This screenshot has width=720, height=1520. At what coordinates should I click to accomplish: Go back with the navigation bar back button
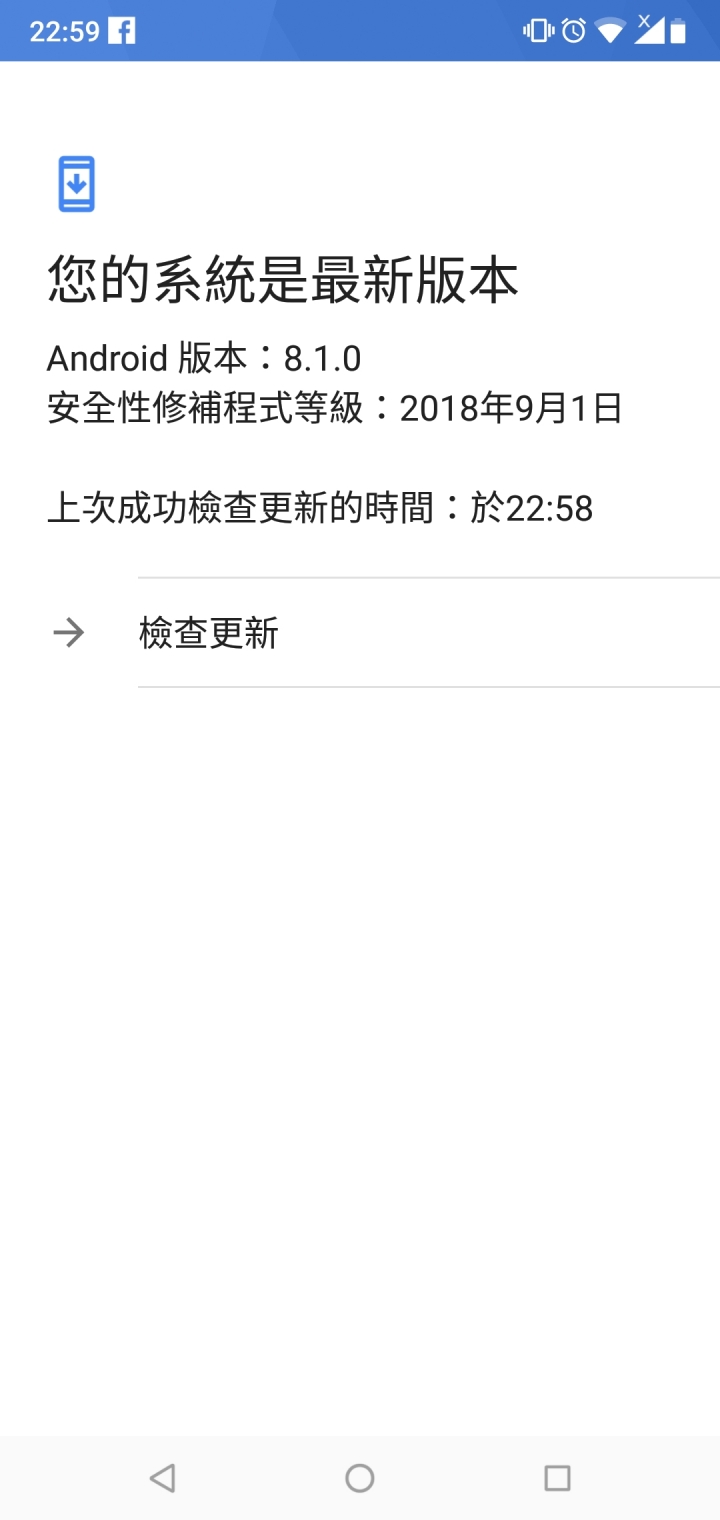tap(162, 1478)
